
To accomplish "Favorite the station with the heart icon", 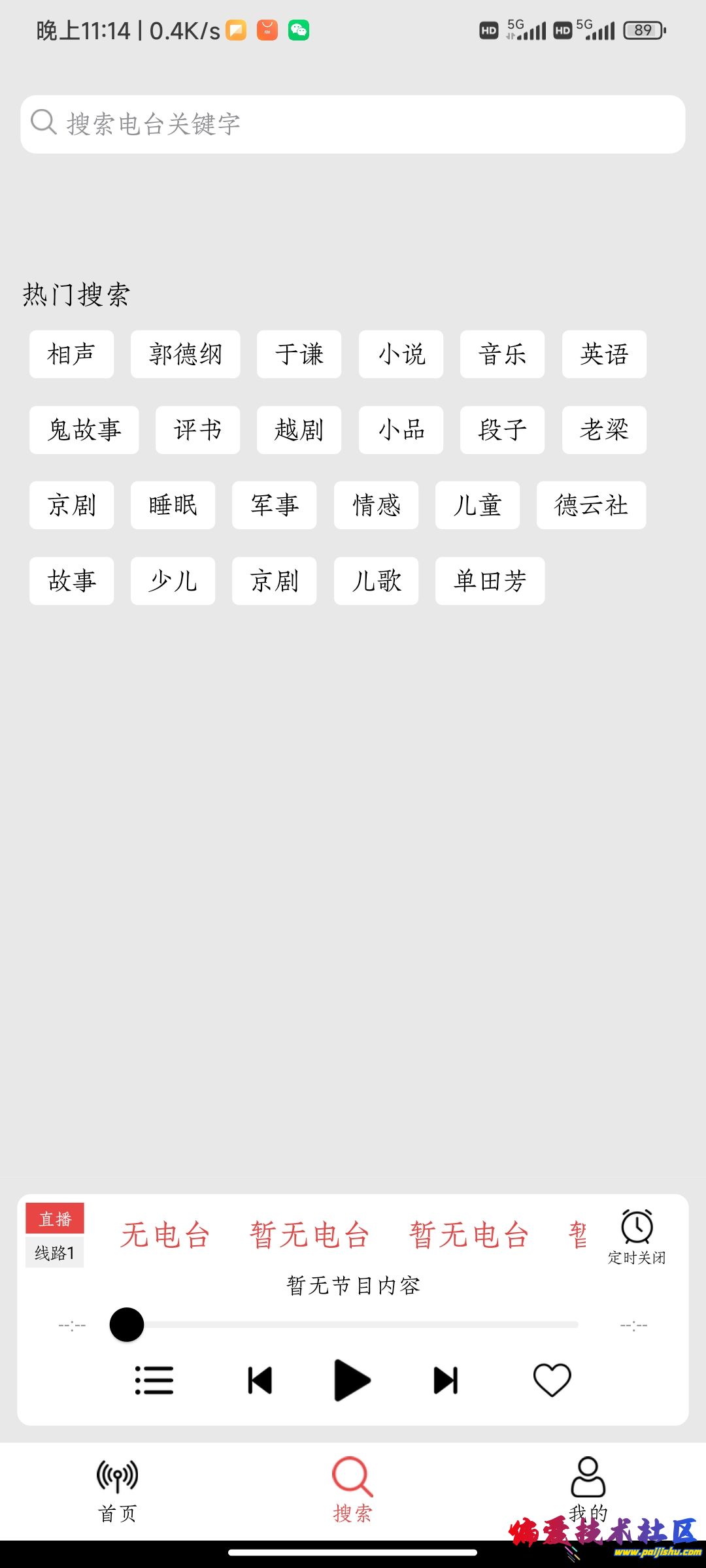I will click(552, 1380).
